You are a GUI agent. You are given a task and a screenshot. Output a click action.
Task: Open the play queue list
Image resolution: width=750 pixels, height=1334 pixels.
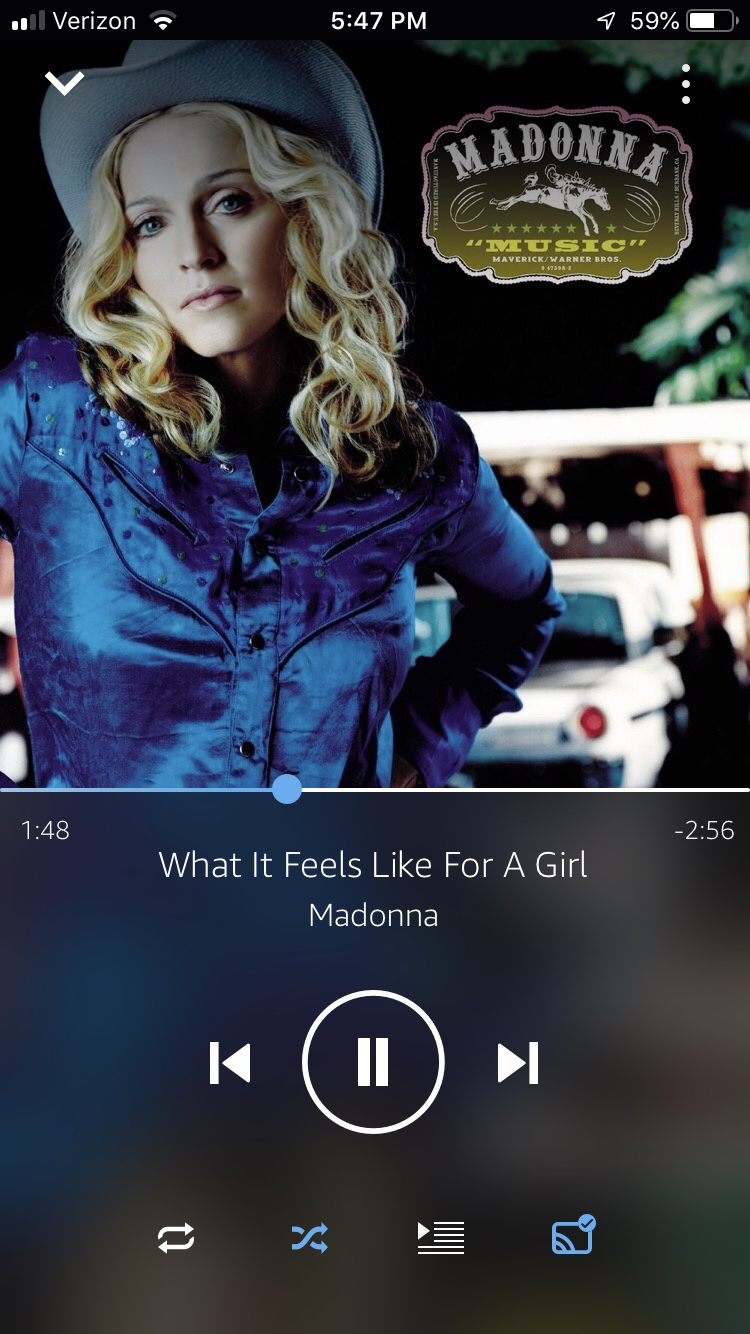(441, 1238)
